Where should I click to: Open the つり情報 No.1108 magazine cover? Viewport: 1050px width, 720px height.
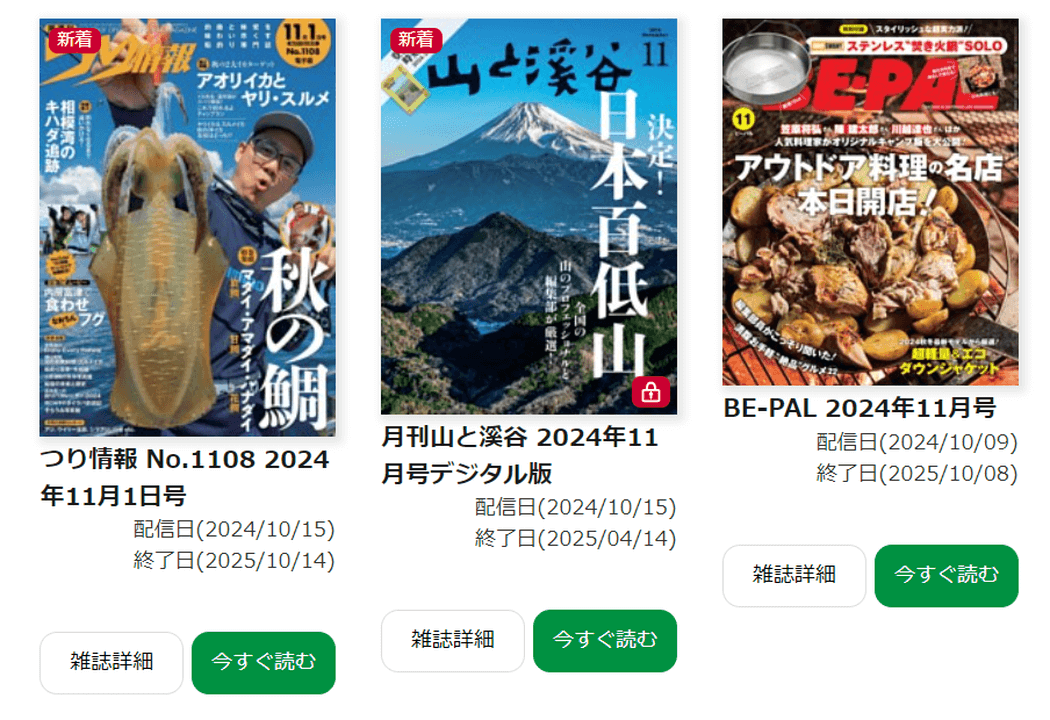click(187, 228)
